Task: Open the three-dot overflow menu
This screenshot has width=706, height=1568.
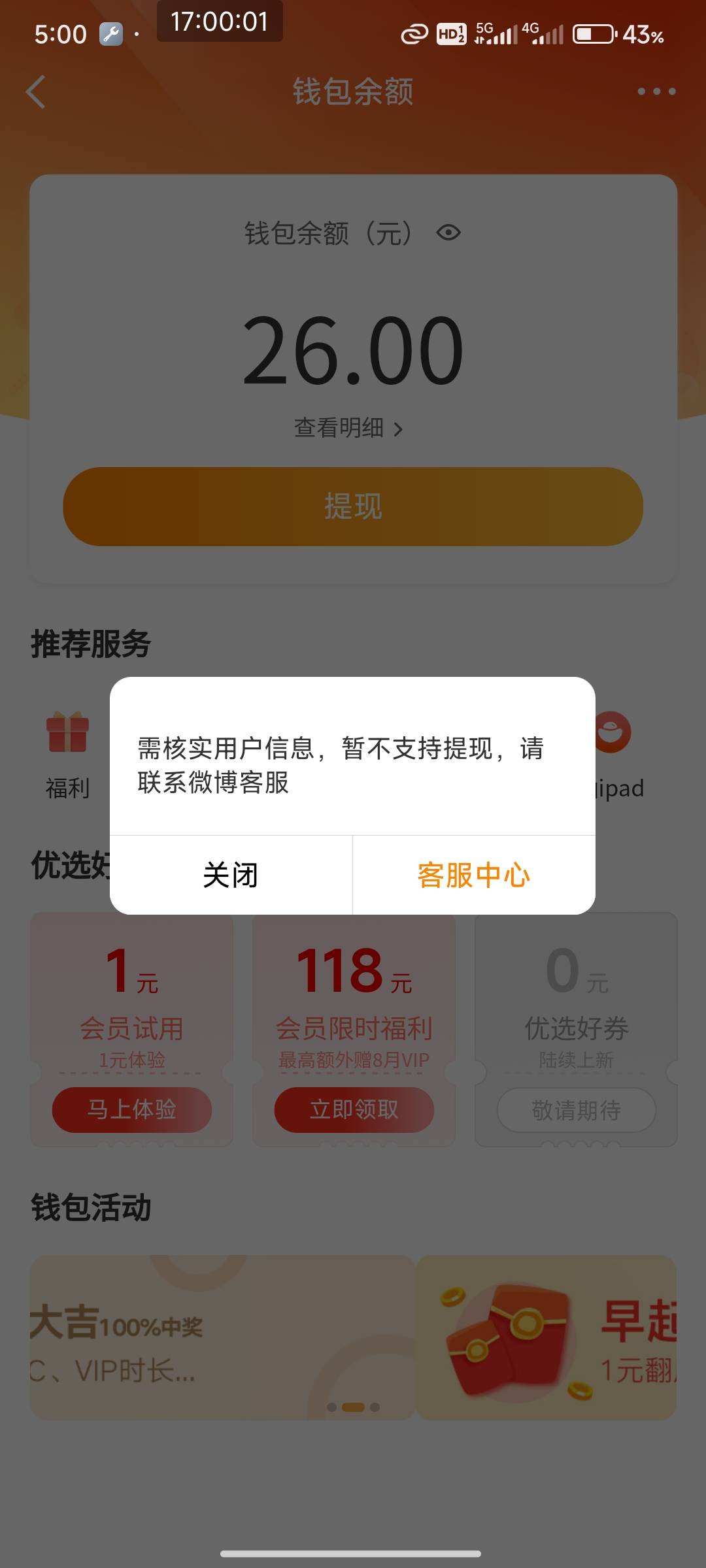Action: pyautogui.click(x=656, y=91)
